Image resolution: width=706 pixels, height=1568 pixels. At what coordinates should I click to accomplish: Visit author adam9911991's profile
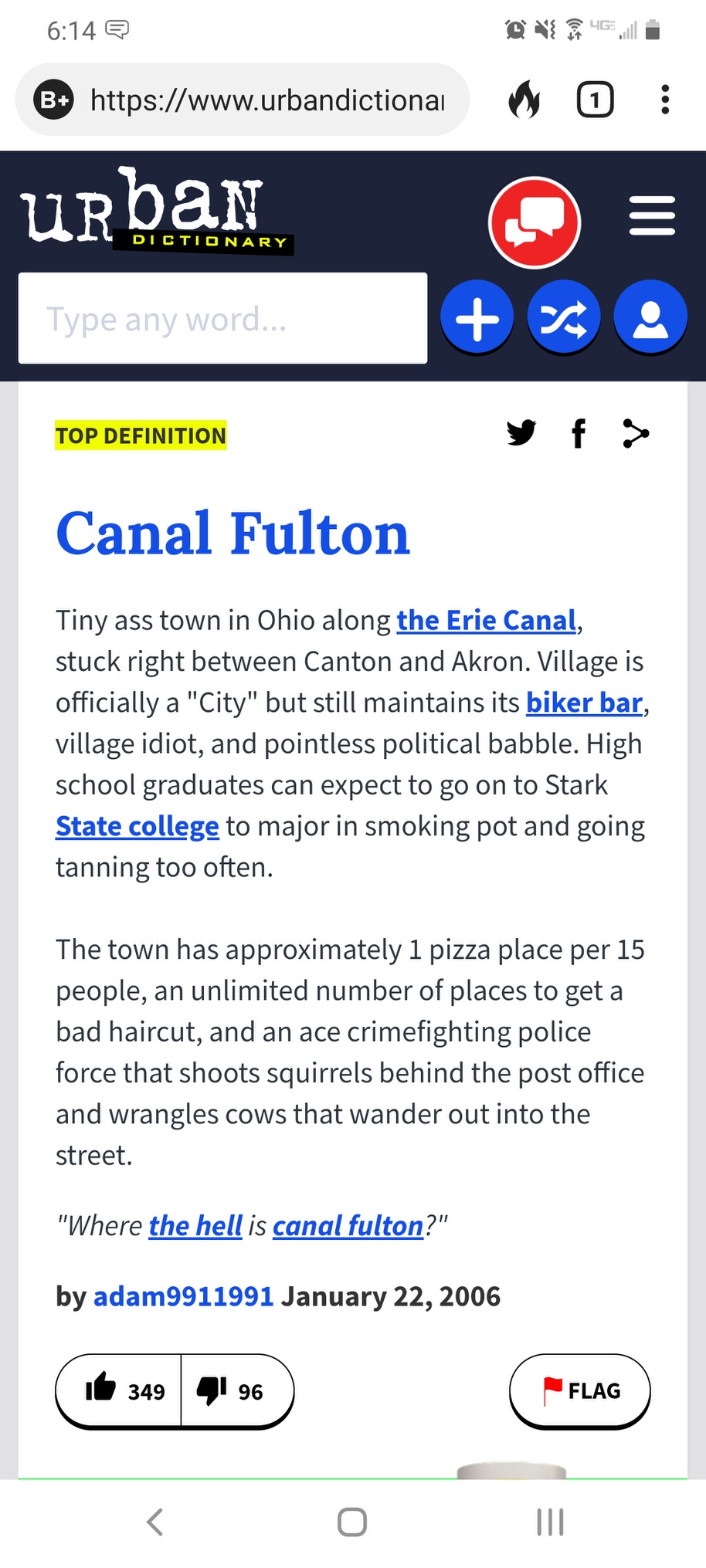[184, 1296]
